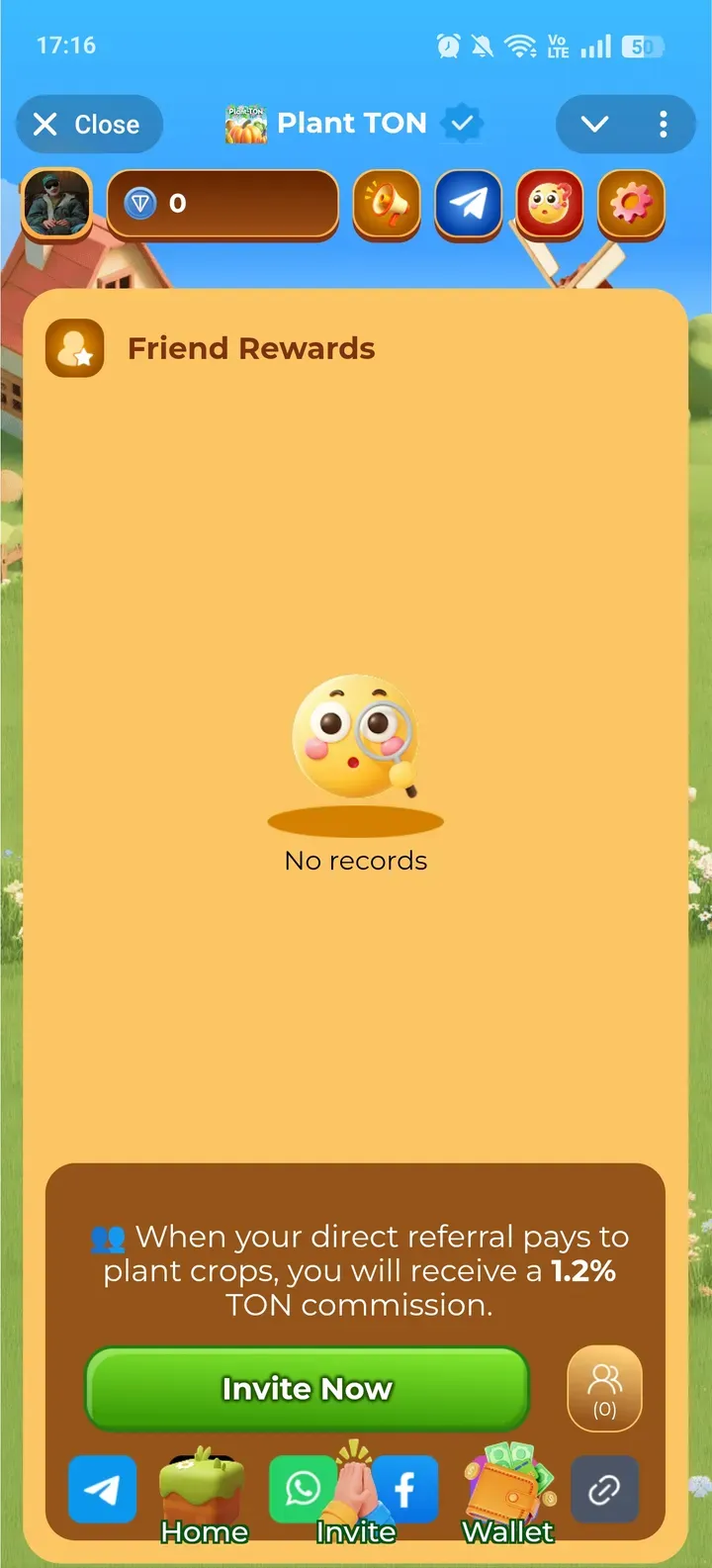Click the Friend Rewards profile badge icon
This screenshot has height=1568, width=712.
(76, 348)
